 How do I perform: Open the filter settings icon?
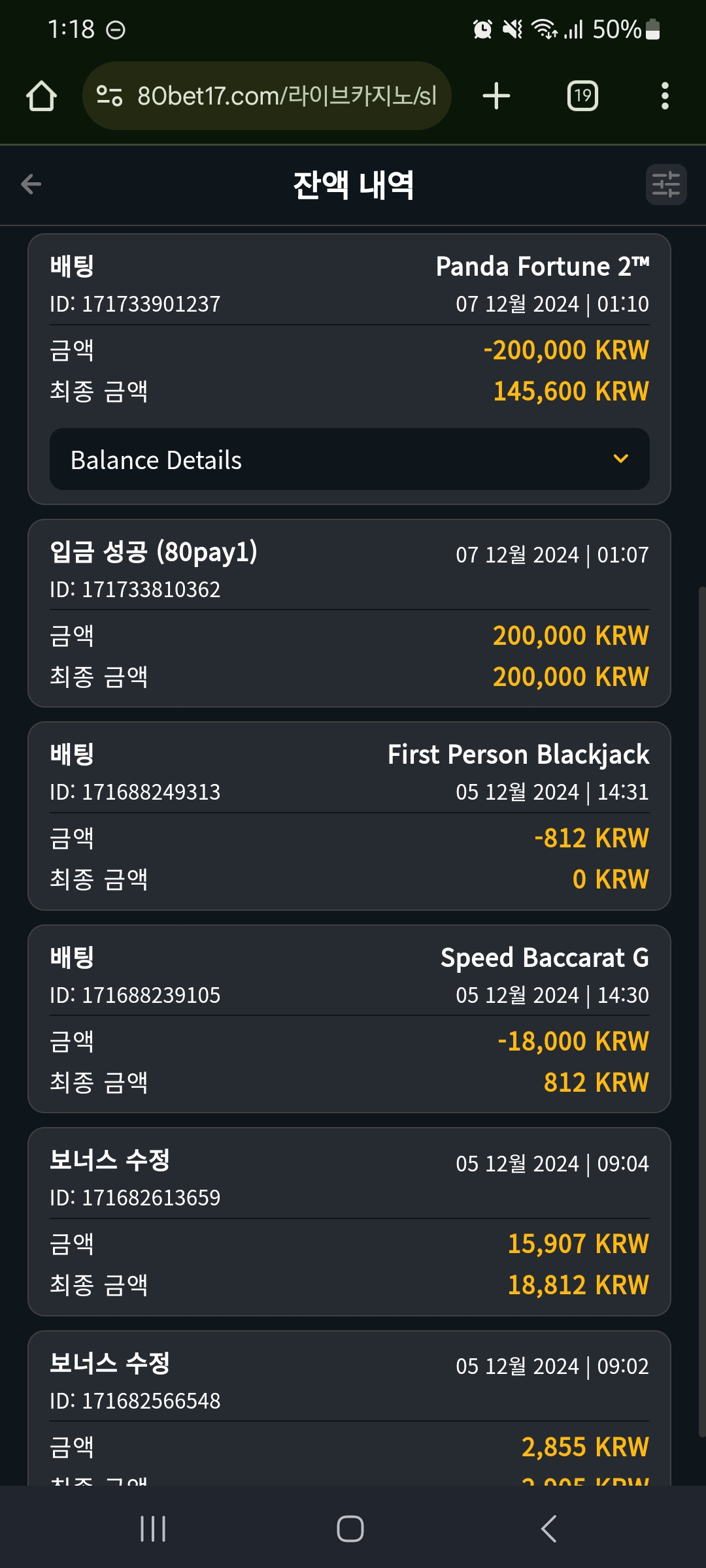point(666,185)
